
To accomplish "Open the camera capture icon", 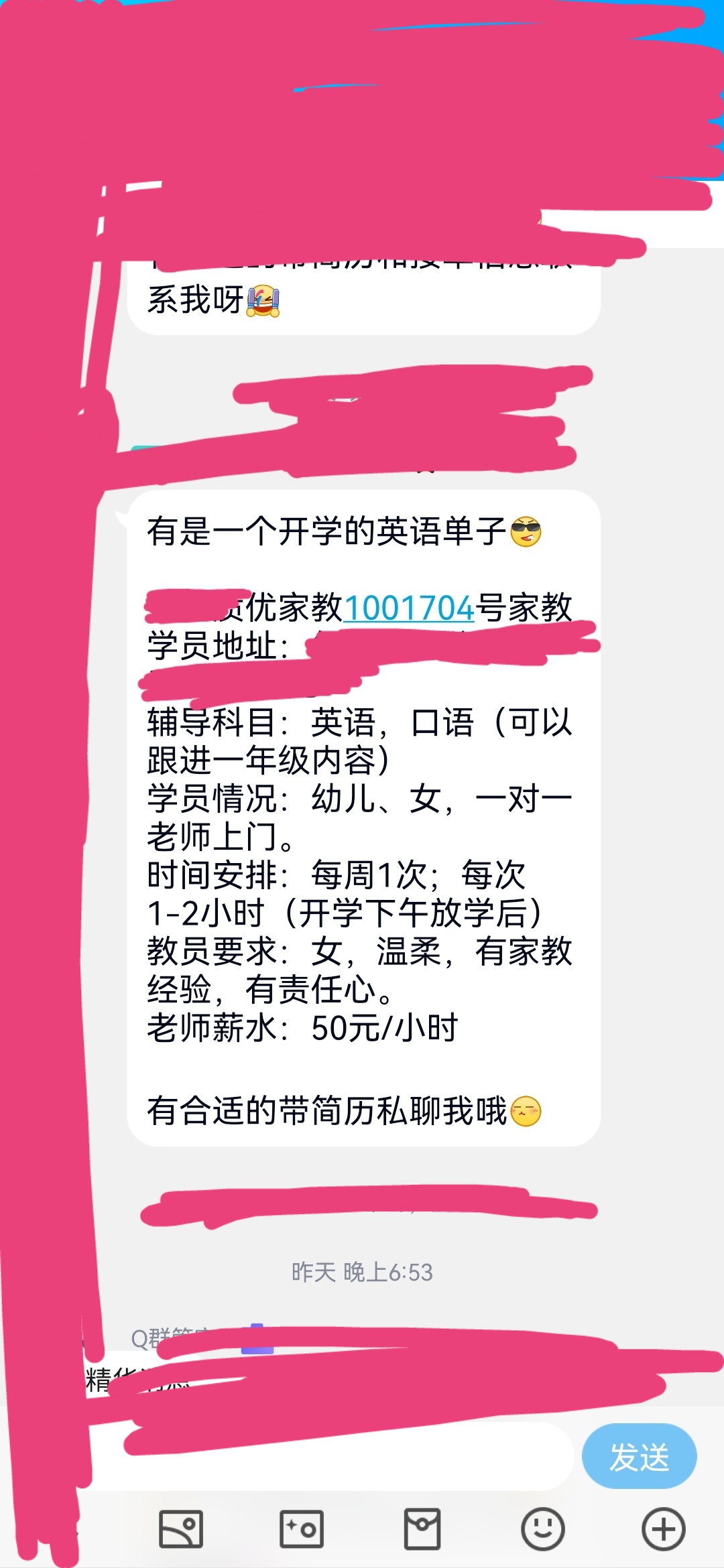I will 302,1529.
